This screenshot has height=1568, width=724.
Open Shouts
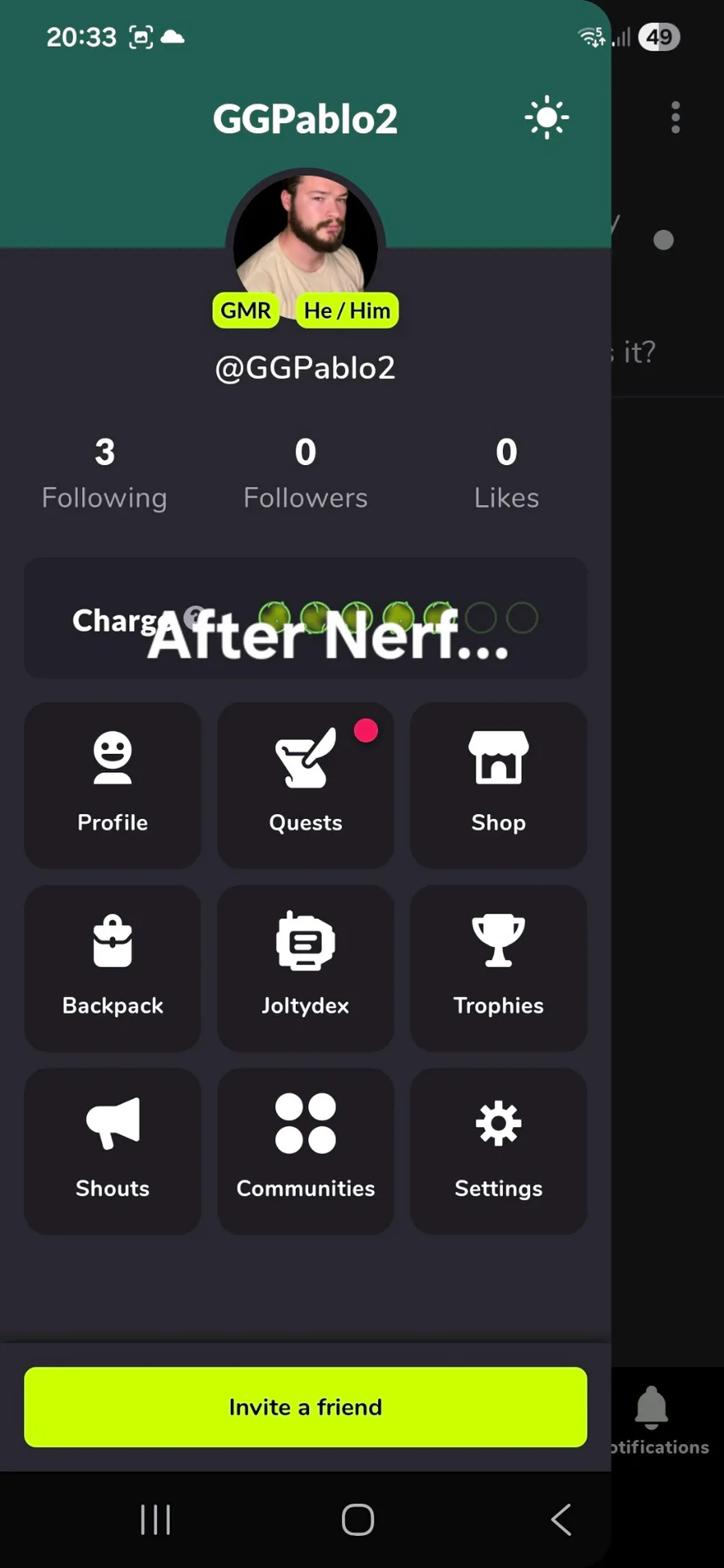point(113,1150)
